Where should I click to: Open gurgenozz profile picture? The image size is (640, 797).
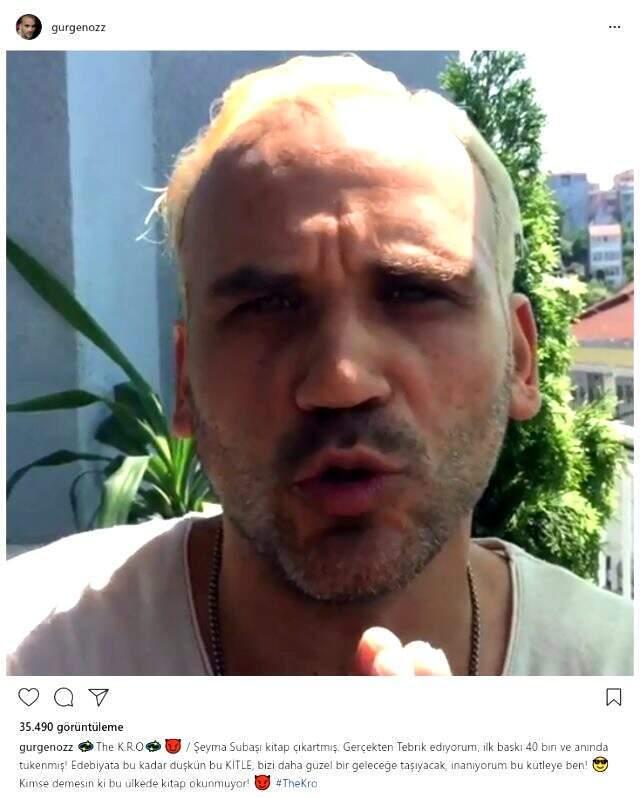click(x=29, y=27)
